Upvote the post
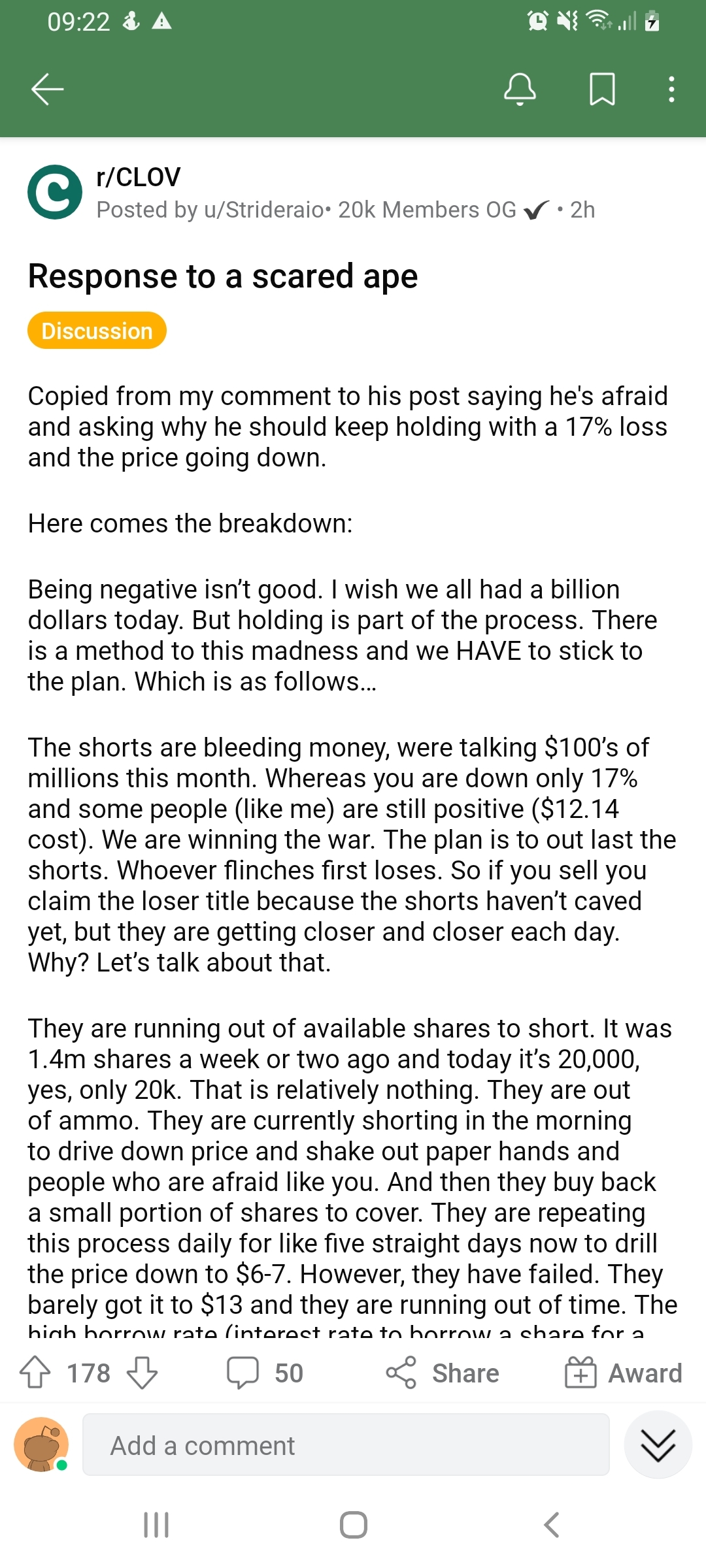Viewport: 706px width, 1568px height. click(35, 1373)
